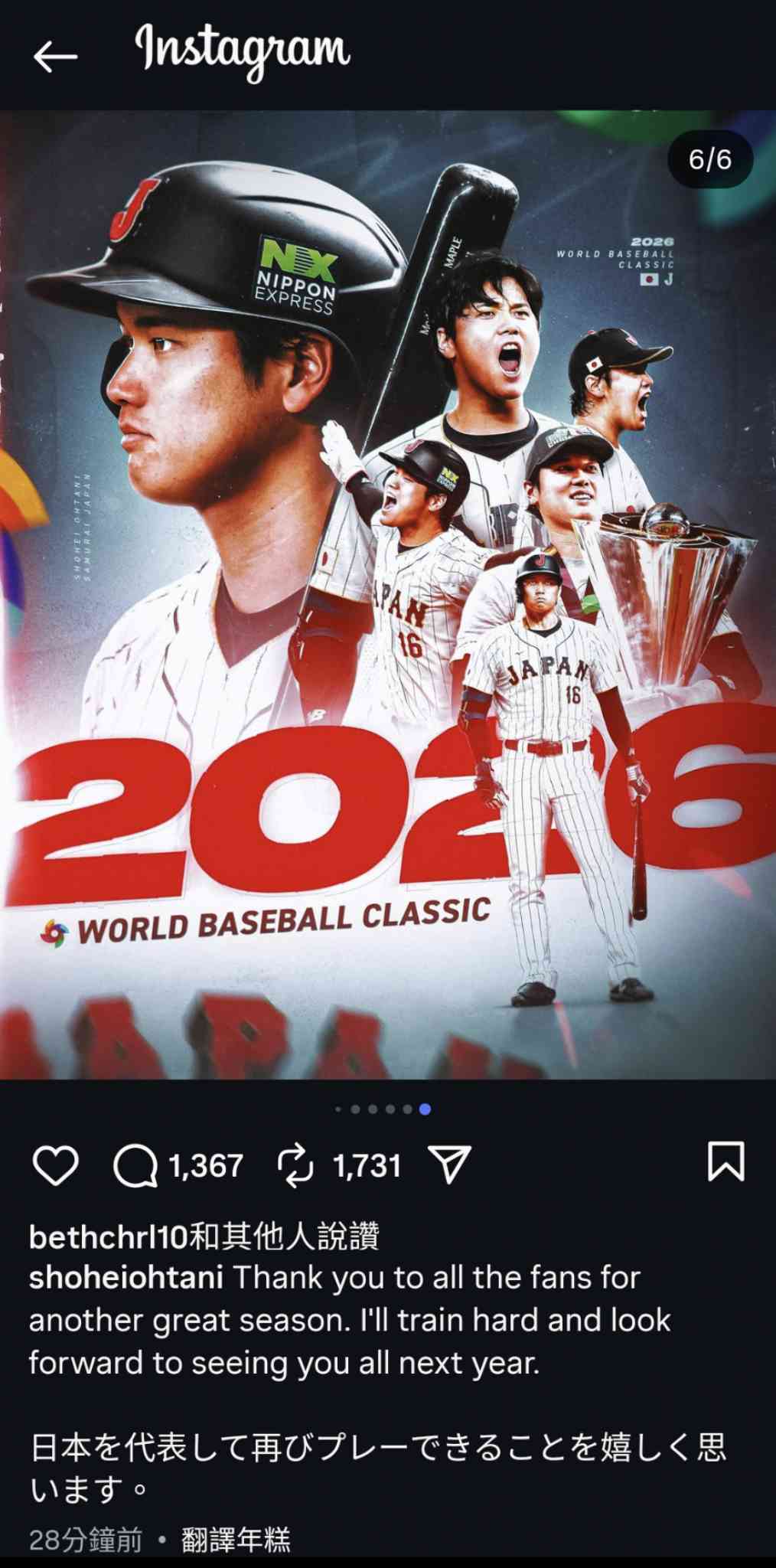Open the 2026 World Baseball Classic image
The height and width of the screenshot is (1568, 776).
(x=388, y=594)
